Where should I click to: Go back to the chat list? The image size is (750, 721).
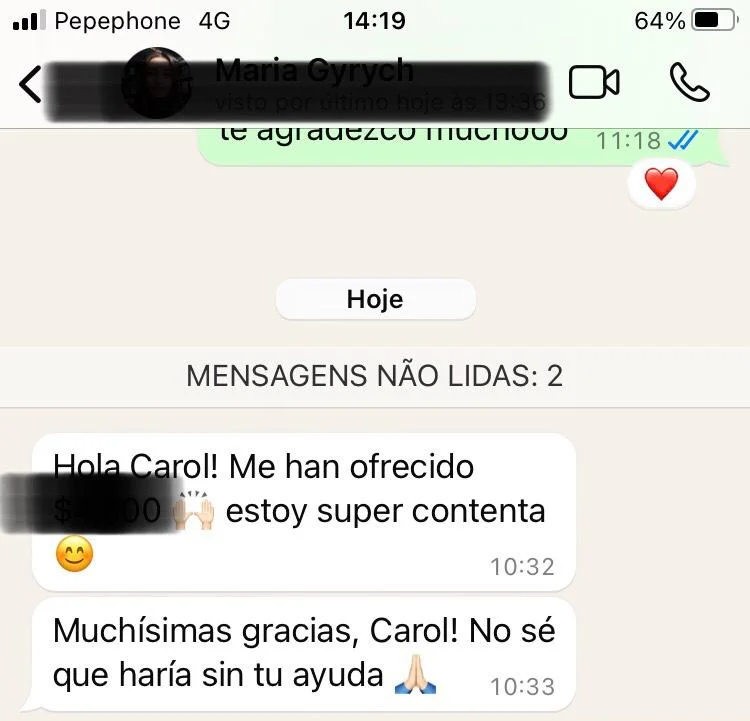(30, 84)
